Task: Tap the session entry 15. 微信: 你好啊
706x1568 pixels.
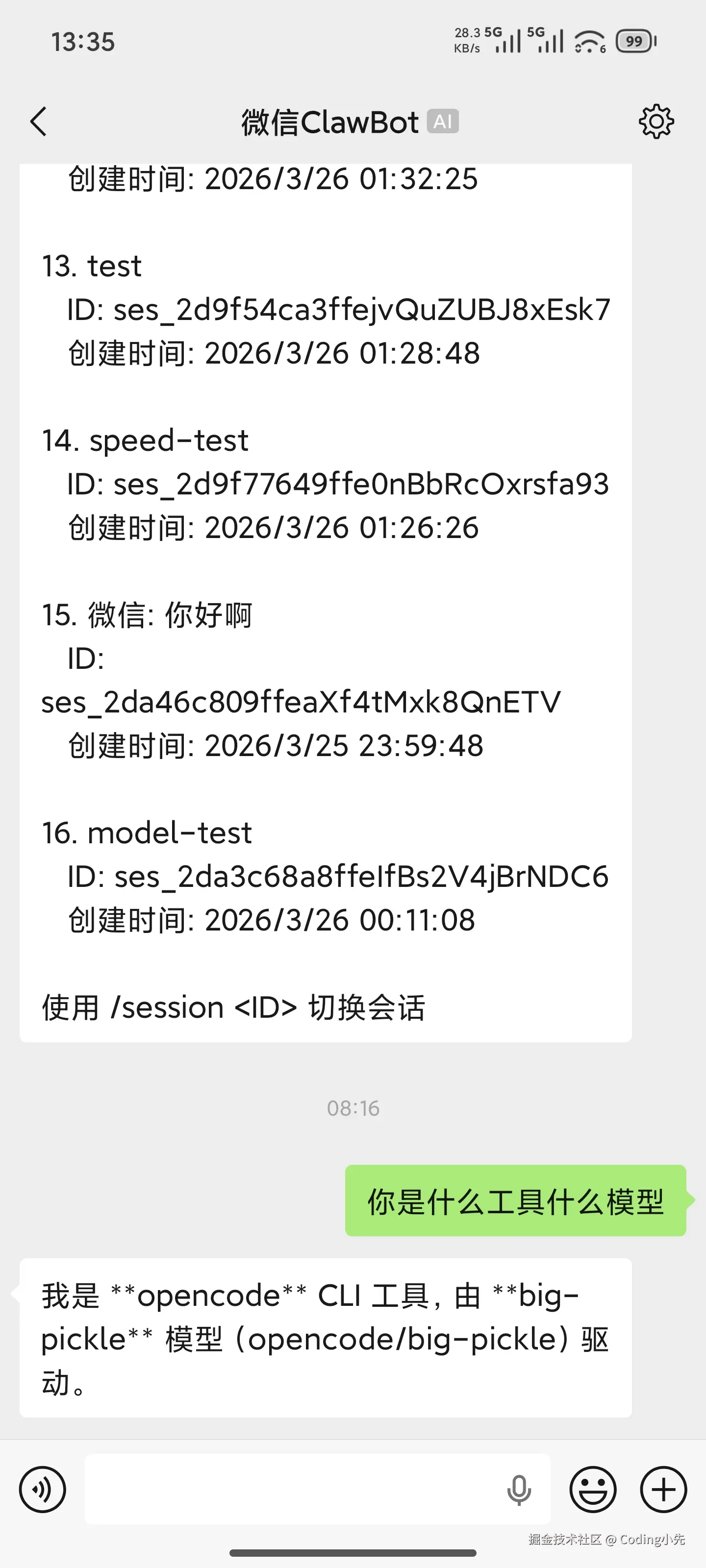Action: point(146,615)
